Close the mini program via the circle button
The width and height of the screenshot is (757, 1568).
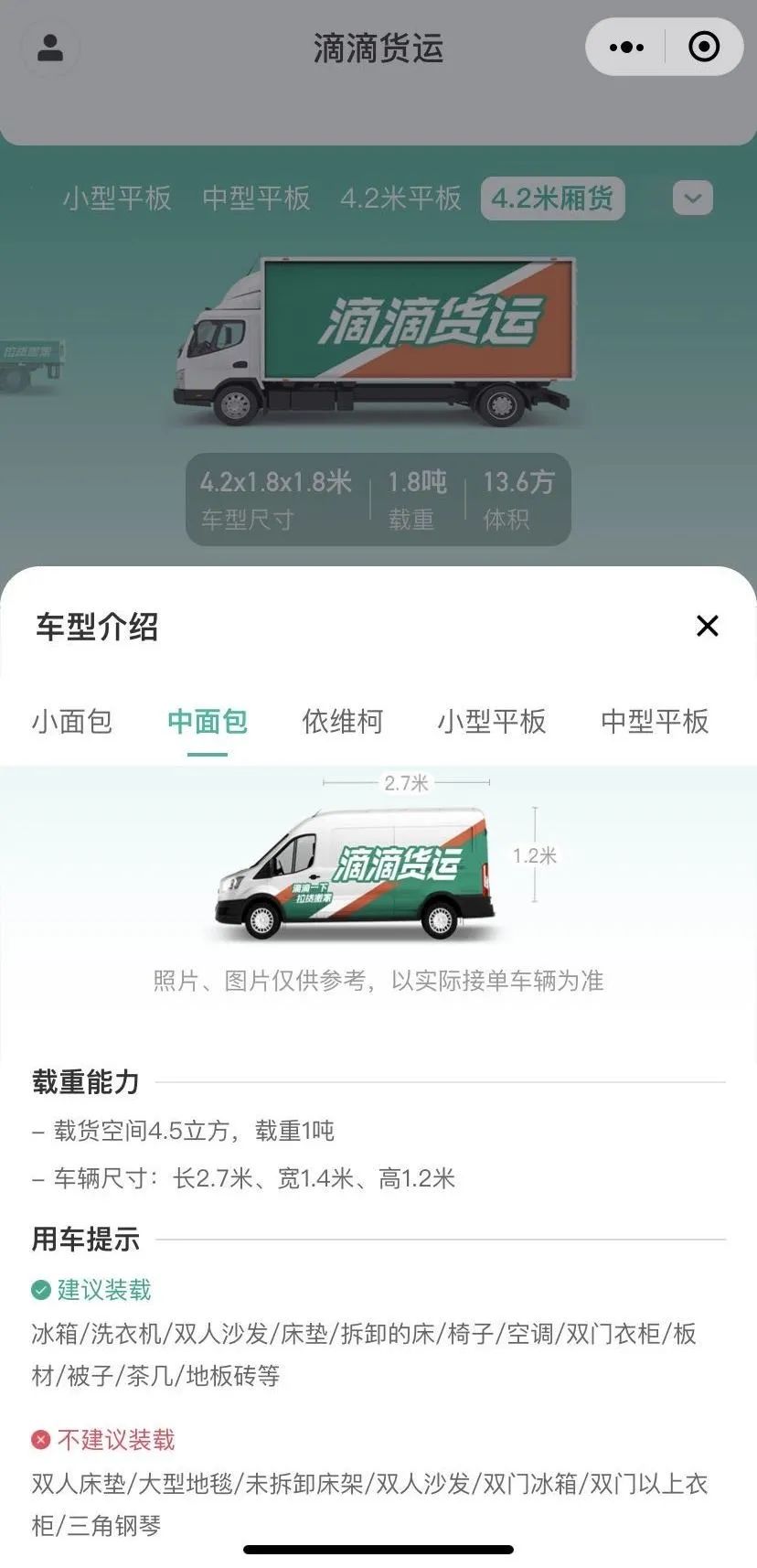click(x=704, y=48)
